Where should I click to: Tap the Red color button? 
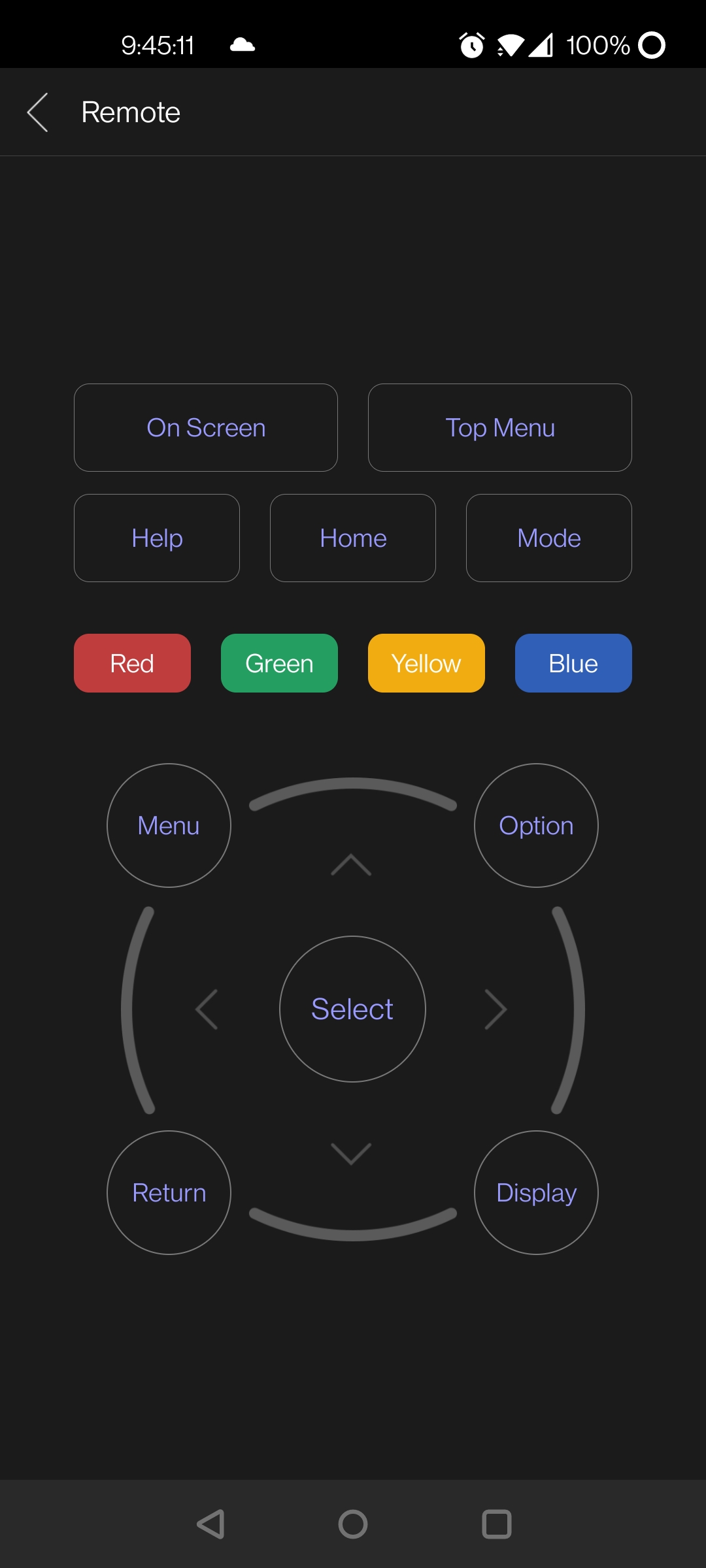[132, 663]
